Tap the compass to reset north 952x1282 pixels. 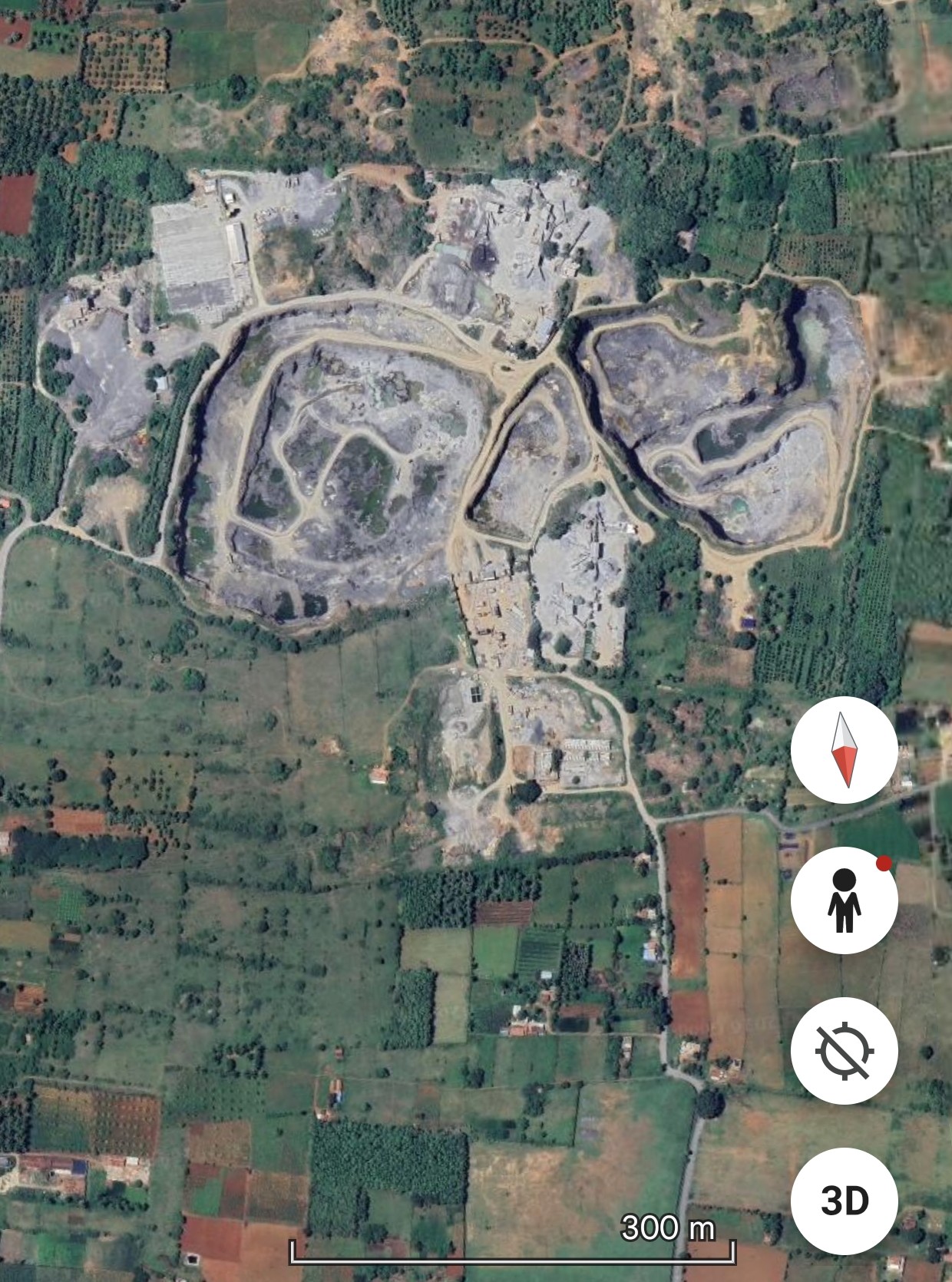coord(844,750)
